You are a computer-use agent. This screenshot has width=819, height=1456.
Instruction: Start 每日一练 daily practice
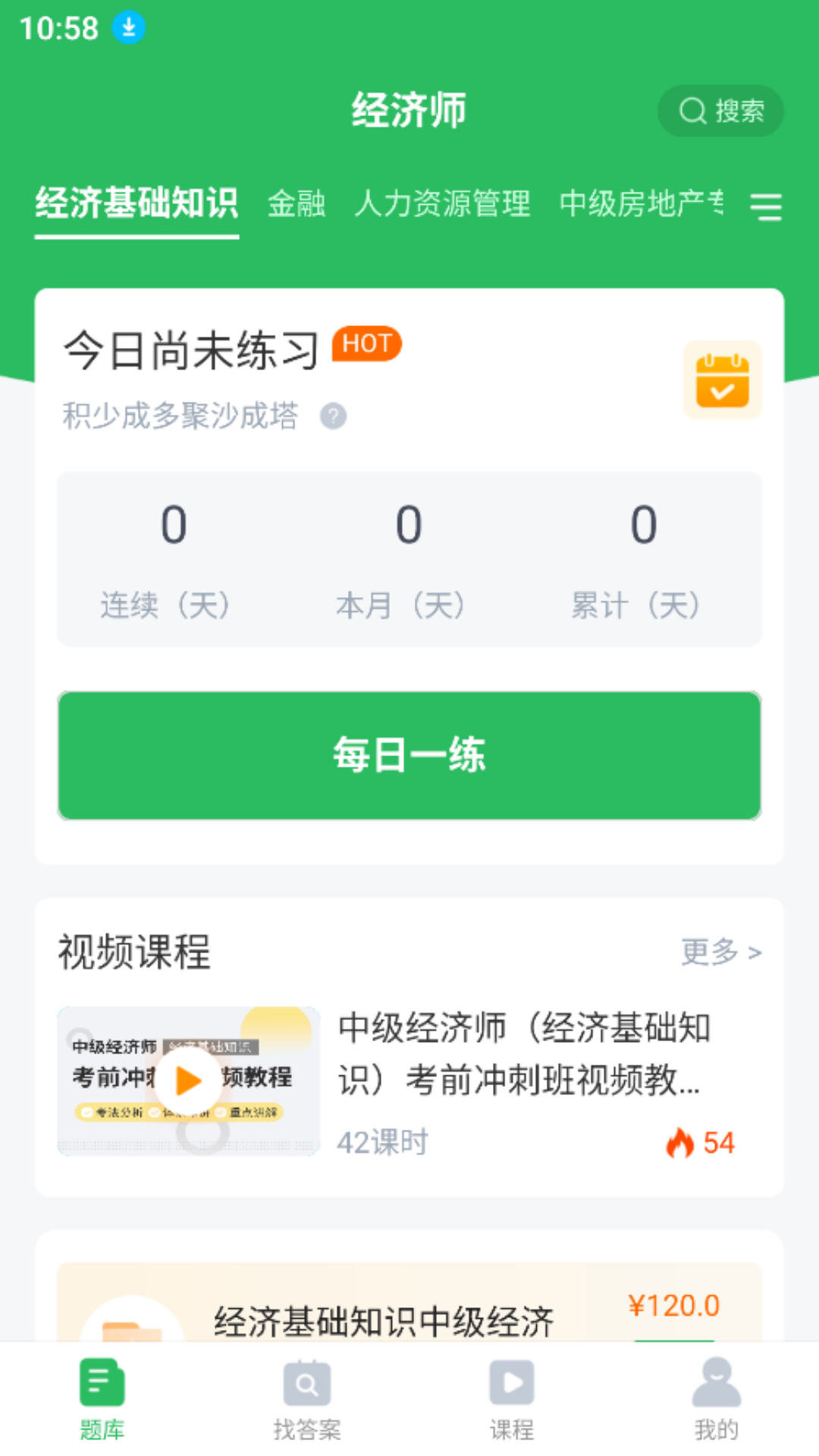pos(409,755)
